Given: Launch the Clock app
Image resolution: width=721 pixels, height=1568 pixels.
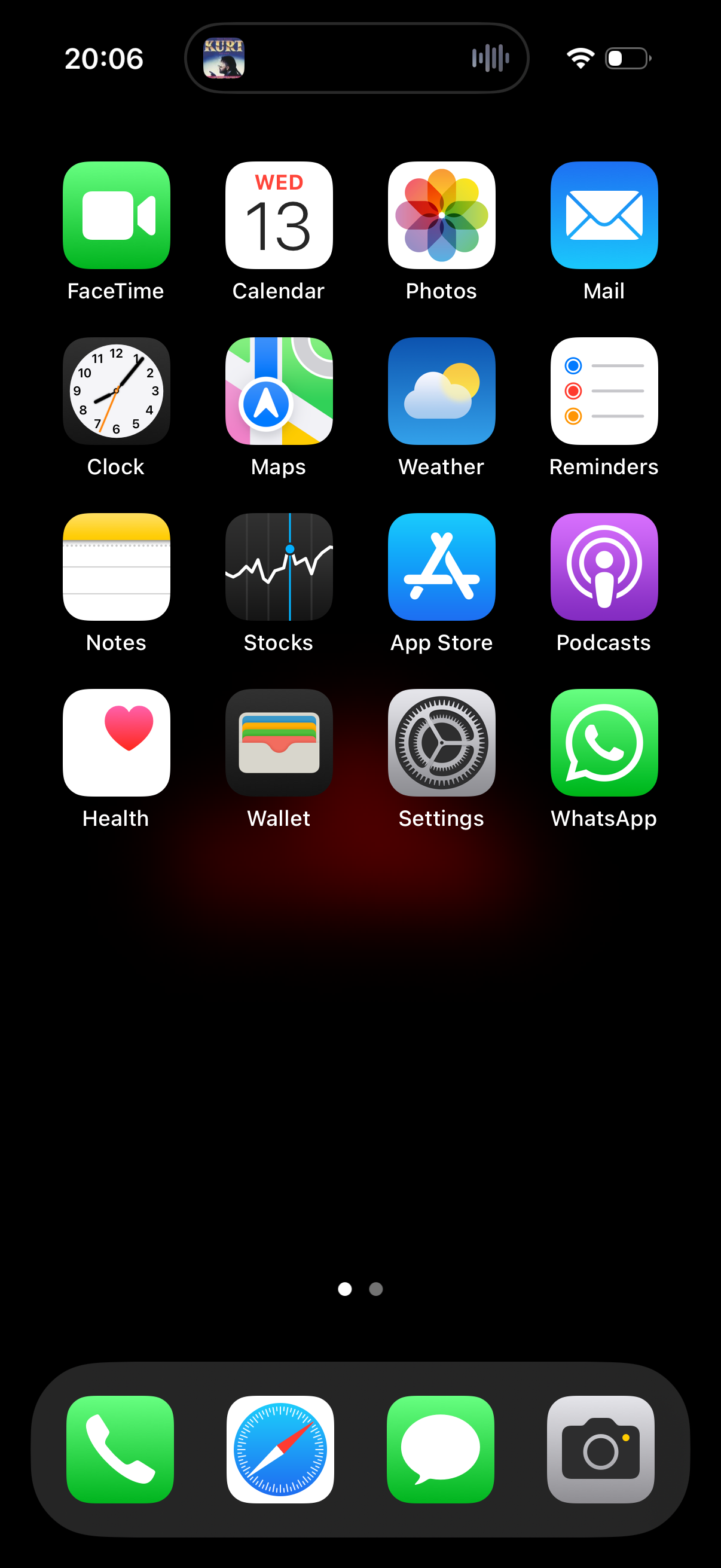Looking at the screenshot, I should tap(116, 391).
